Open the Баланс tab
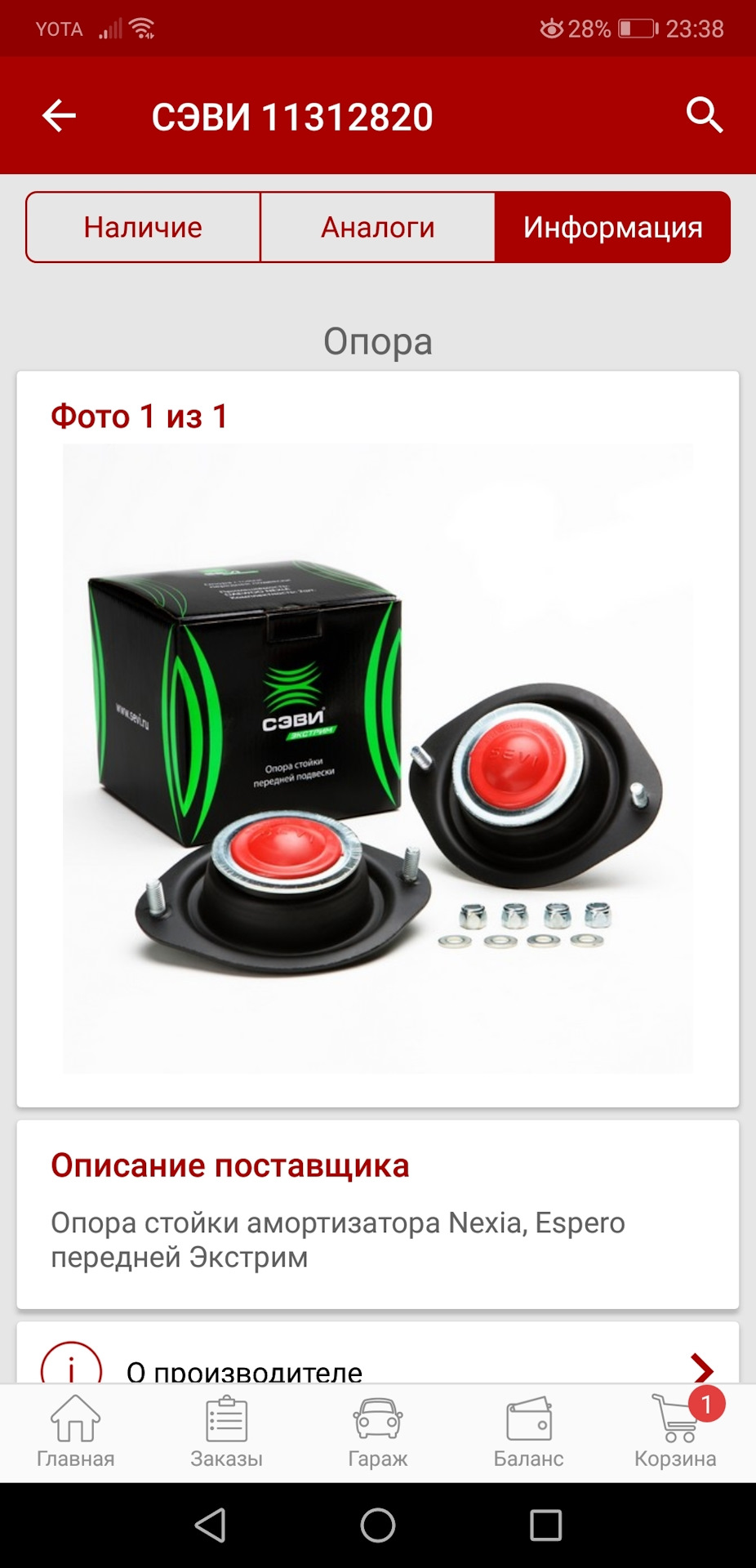The height and width of the screenshot is (1568, 756). point(528,1432)
